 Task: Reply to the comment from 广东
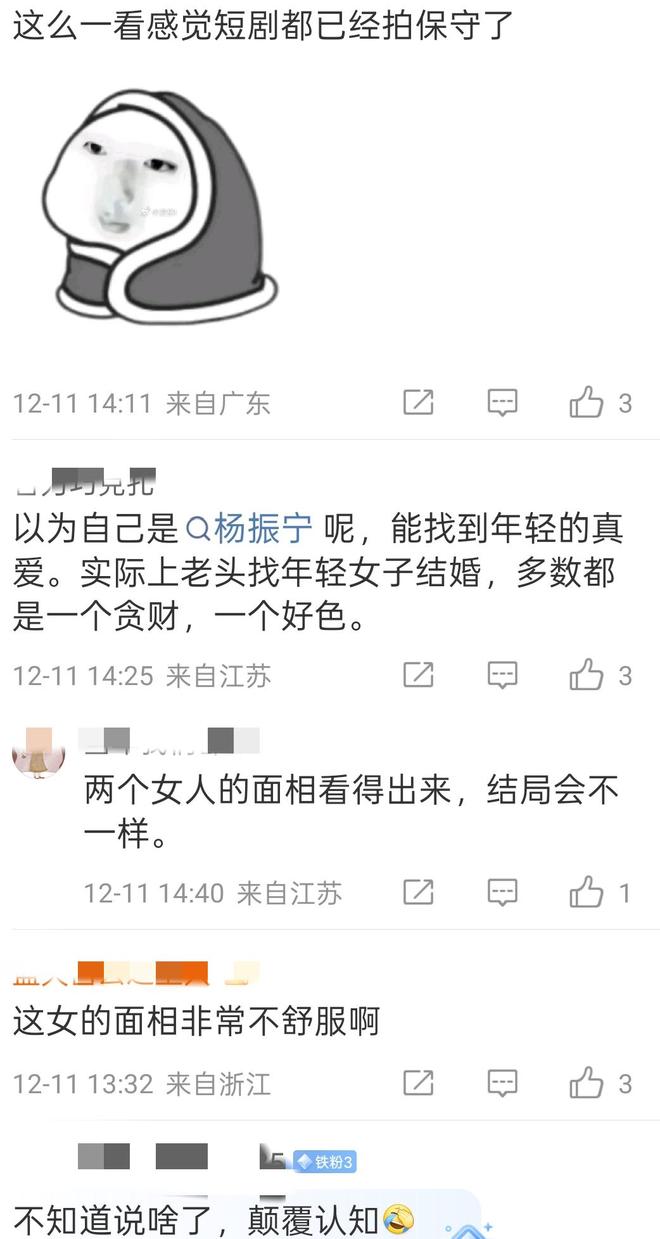click(502, 403)
